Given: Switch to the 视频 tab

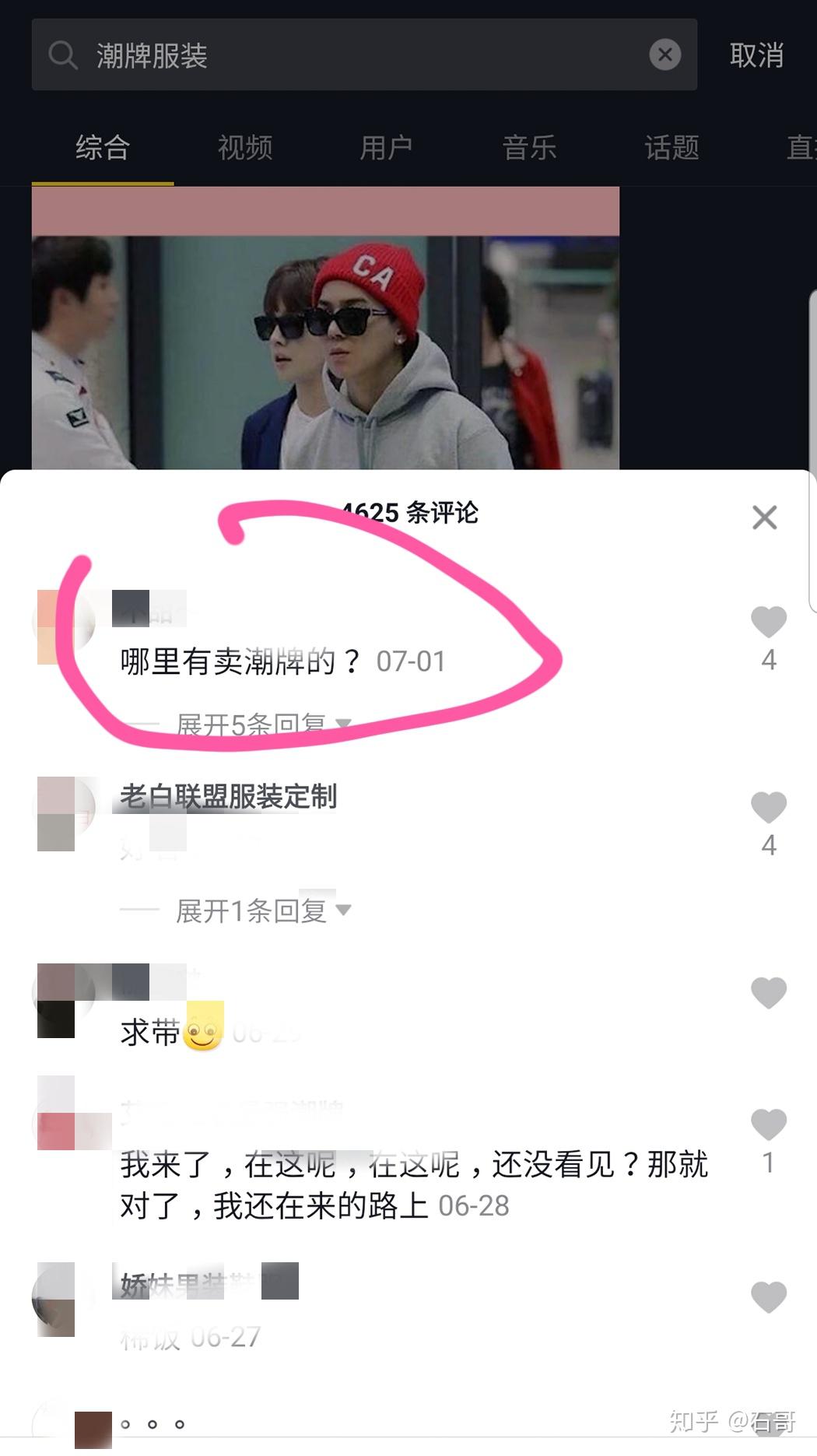Looking at the screenshot, I should (x=244, y=147).
